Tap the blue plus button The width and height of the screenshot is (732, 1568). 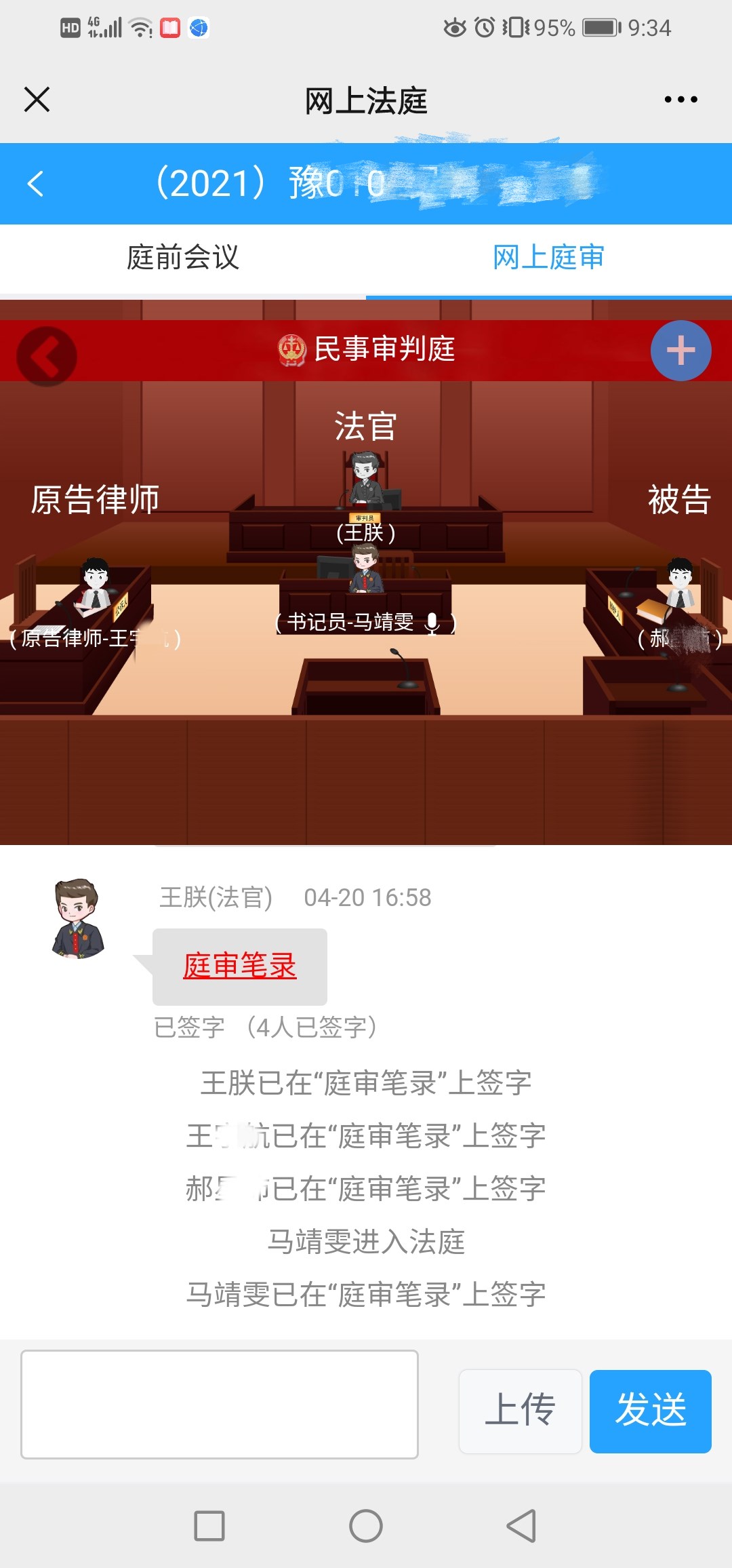tap(680, 351)
